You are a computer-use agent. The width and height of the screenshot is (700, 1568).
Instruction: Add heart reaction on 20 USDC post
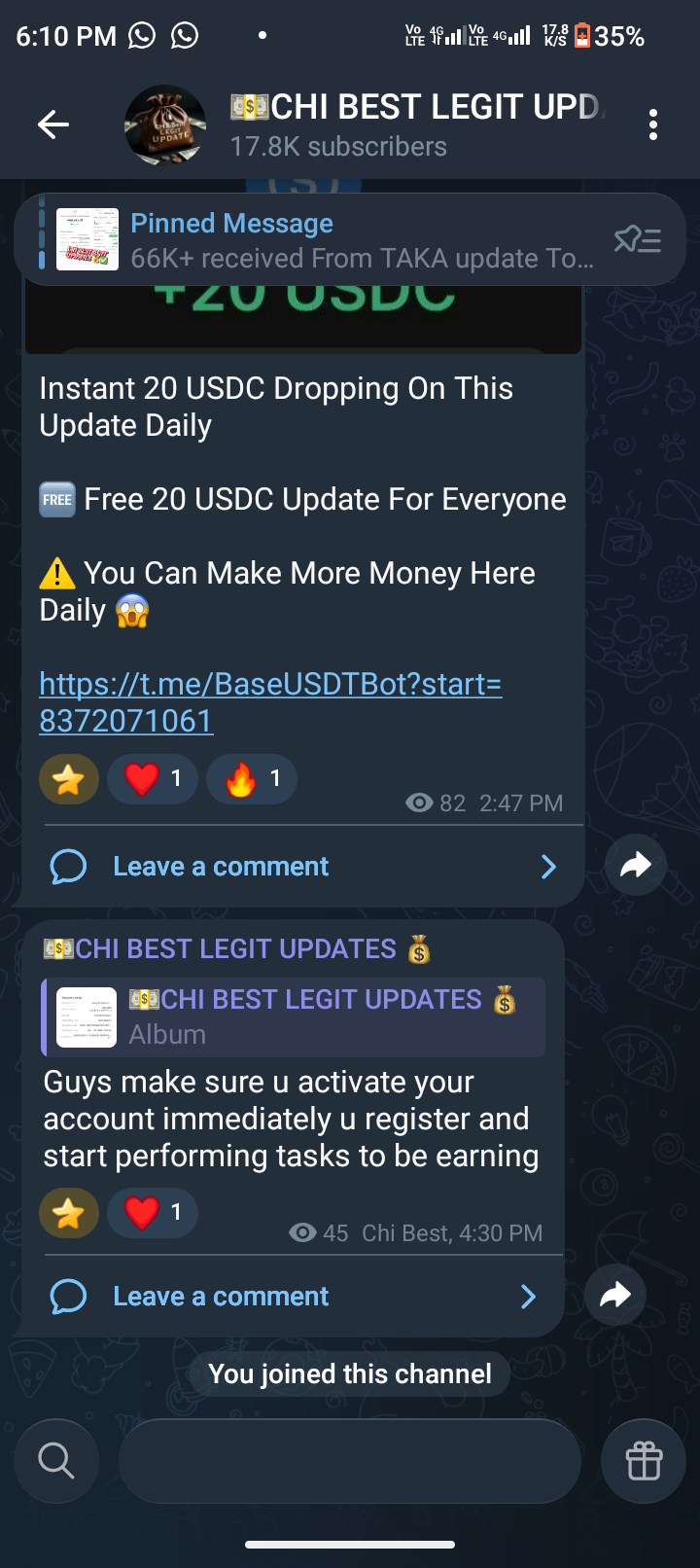pyautogui.click(x=153, y=779)
